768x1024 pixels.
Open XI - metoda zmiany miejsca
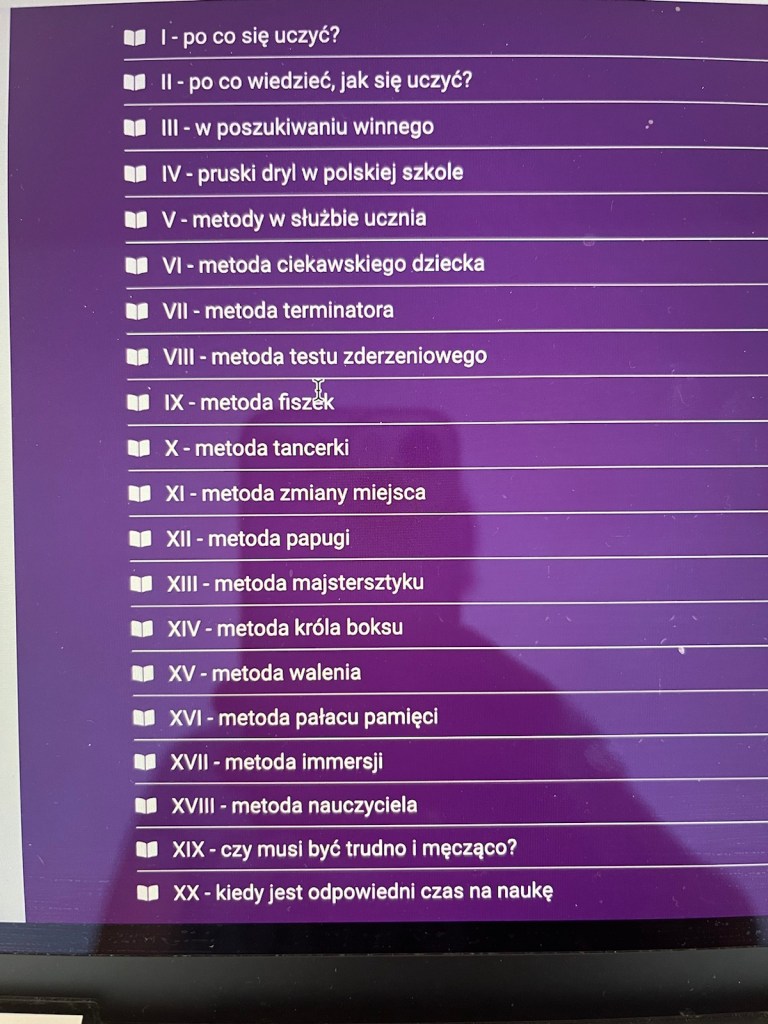(295, 493)
